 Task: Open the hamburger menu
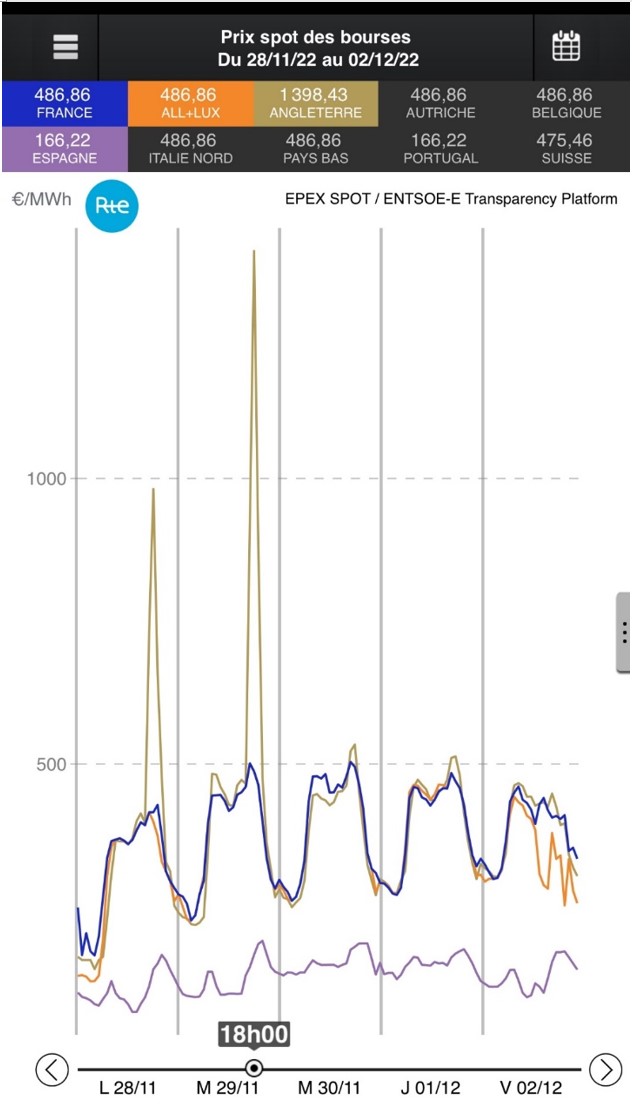click(x=66, y=47)
